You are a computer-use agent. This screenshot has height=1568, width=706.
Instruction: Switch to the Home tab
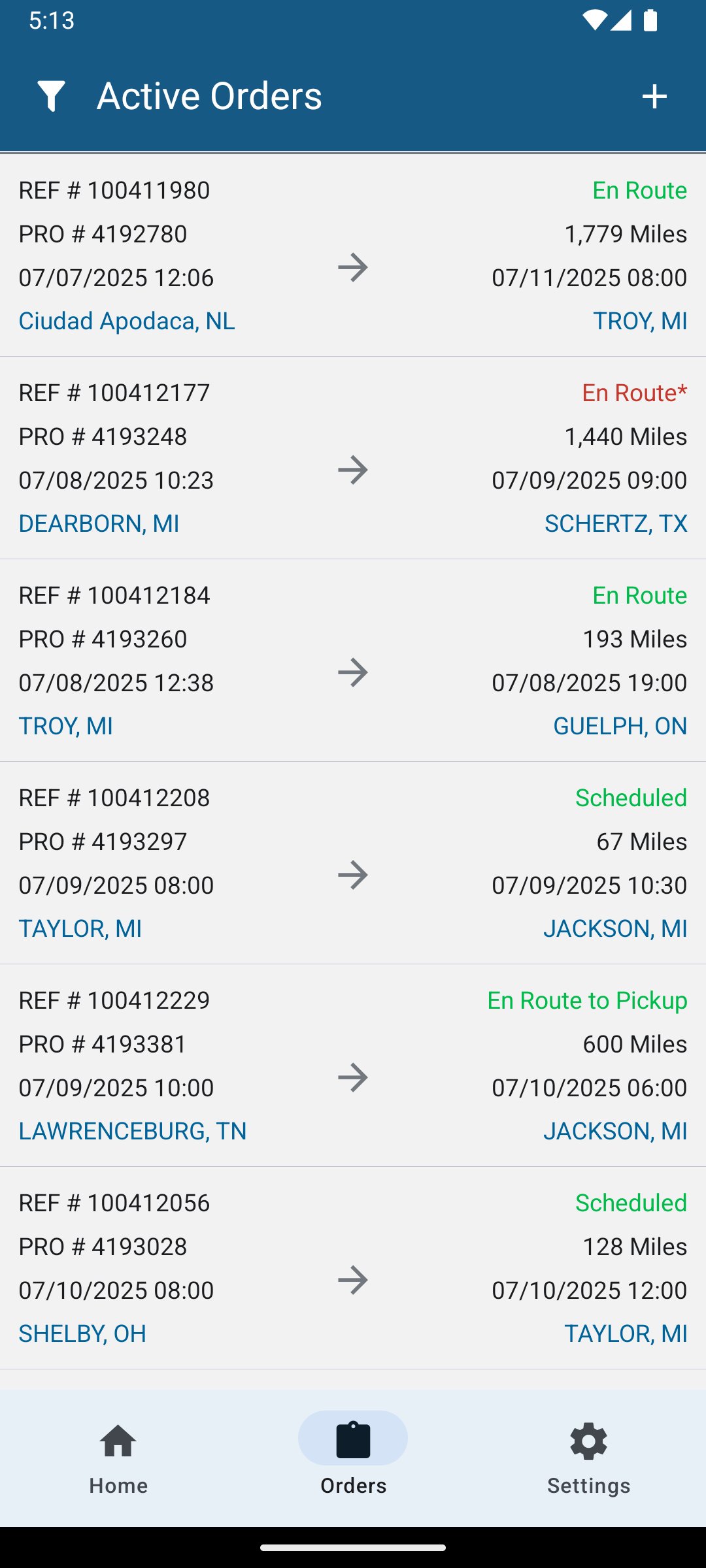click(x=118, y=1457)
